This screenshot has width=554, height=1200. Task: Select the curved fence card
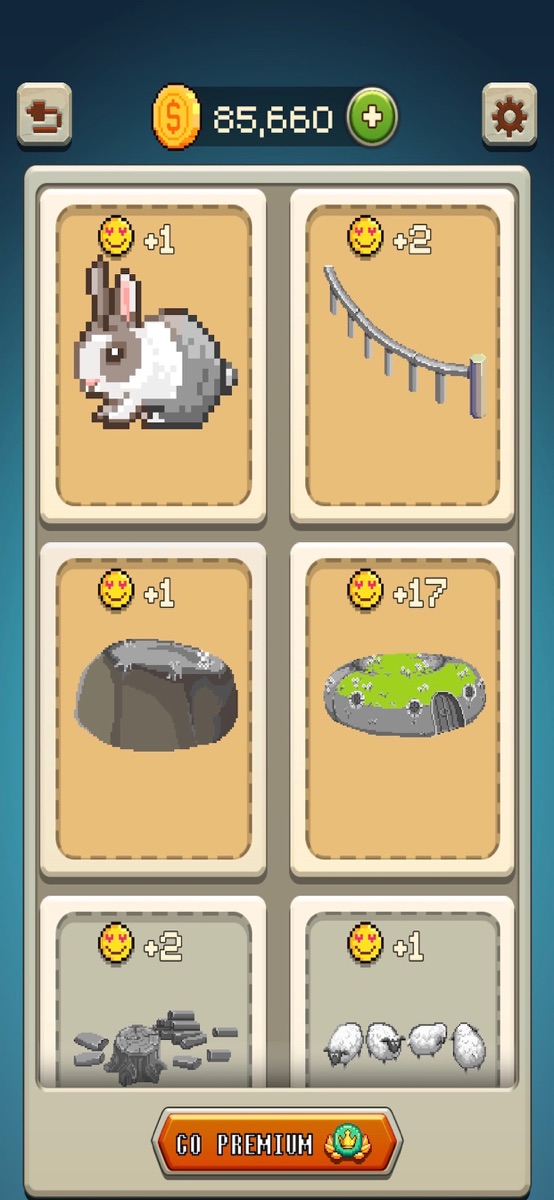(x=403, y=356)
